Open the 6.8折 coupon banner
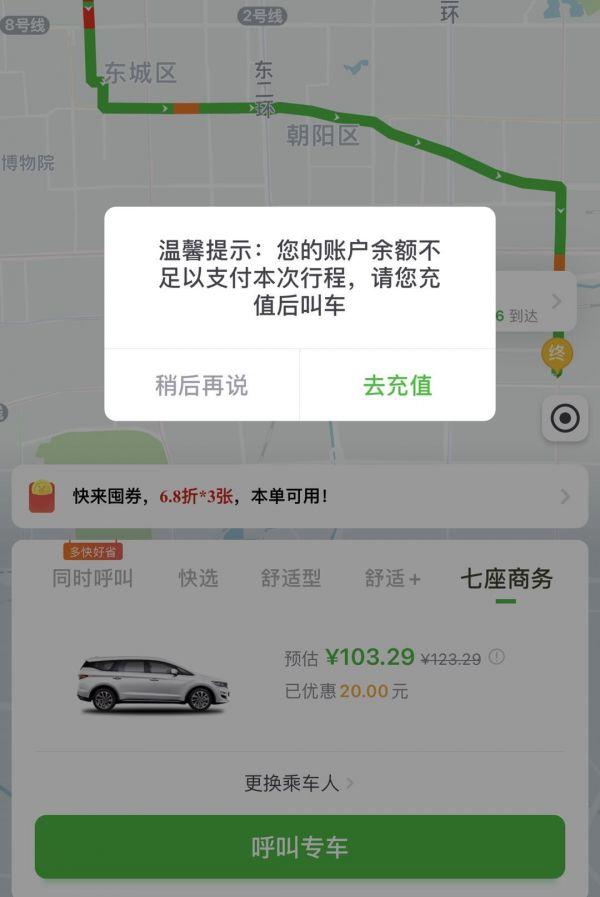Viewport: 600px width, 897px height. (x=300, y=496)
